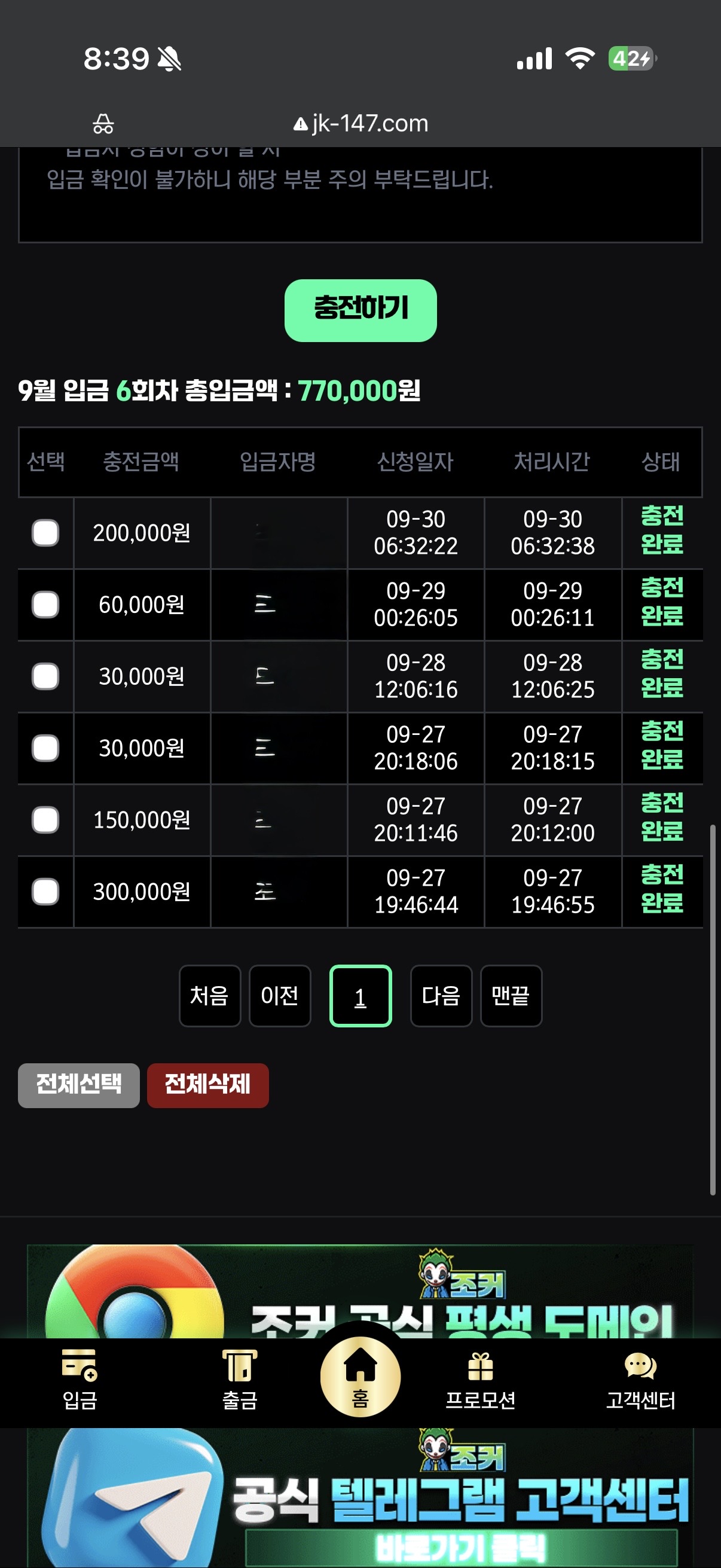This screenshot has height=1568, width=721.
Task: Check the 60,000원 deposit row
Action: coord(45,605)
